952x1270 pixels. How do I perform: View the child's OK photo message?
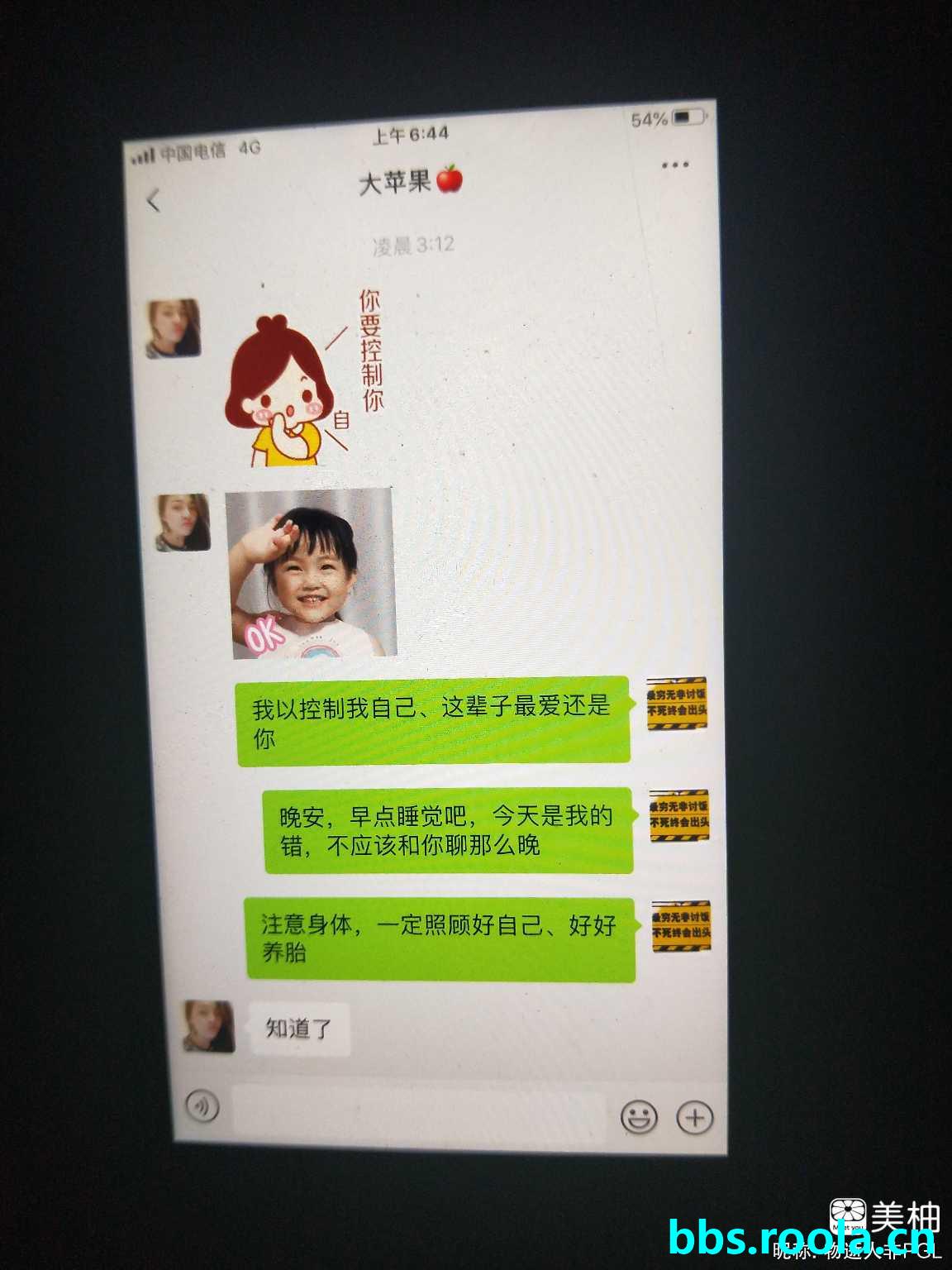(x=312, y=573)
